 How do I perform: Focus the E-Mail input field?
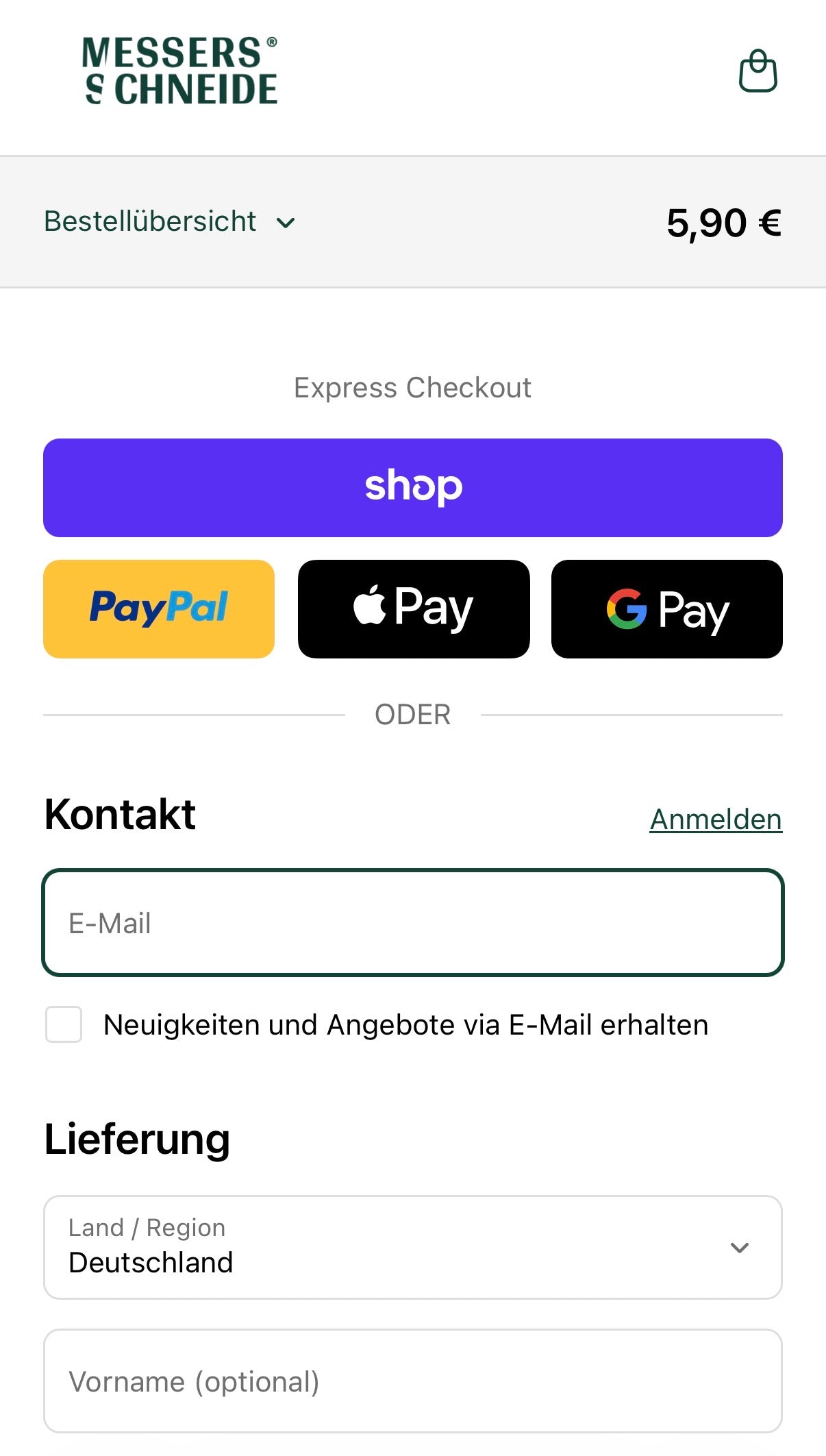coord(413,923)
